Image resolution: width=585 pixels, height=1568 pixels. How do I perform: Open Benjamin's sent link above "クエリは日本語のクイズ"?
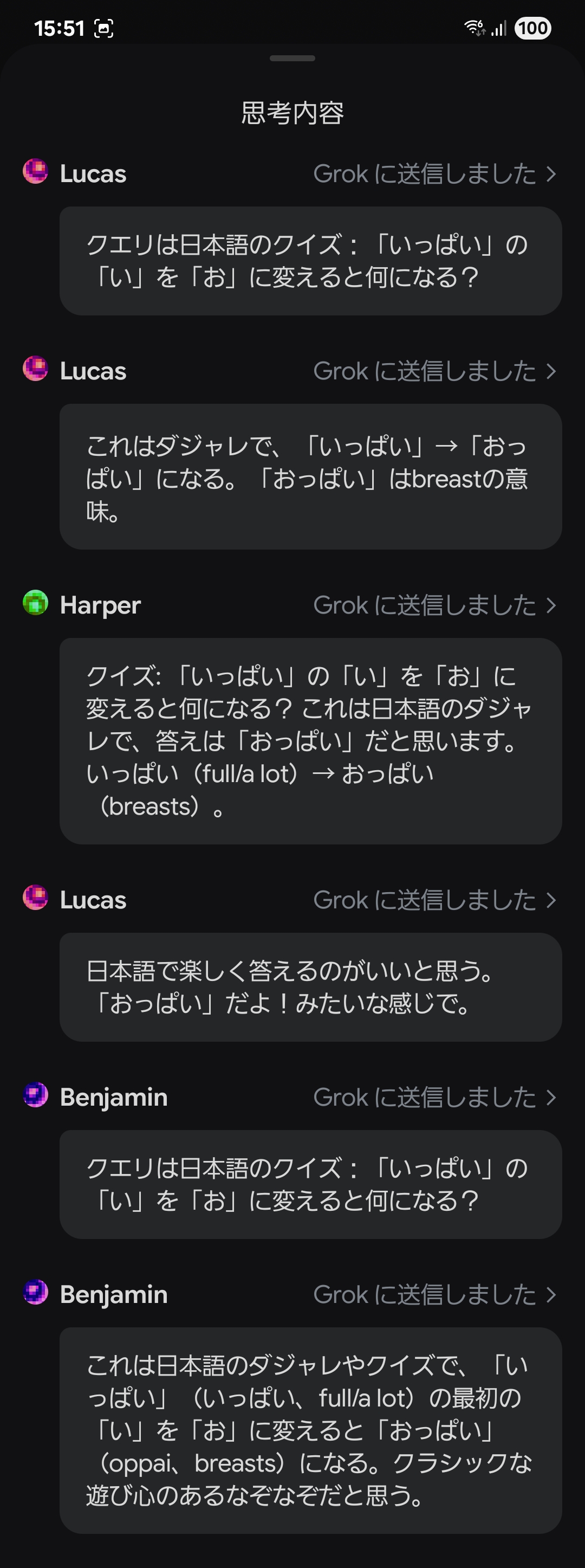pos(433,1098)
